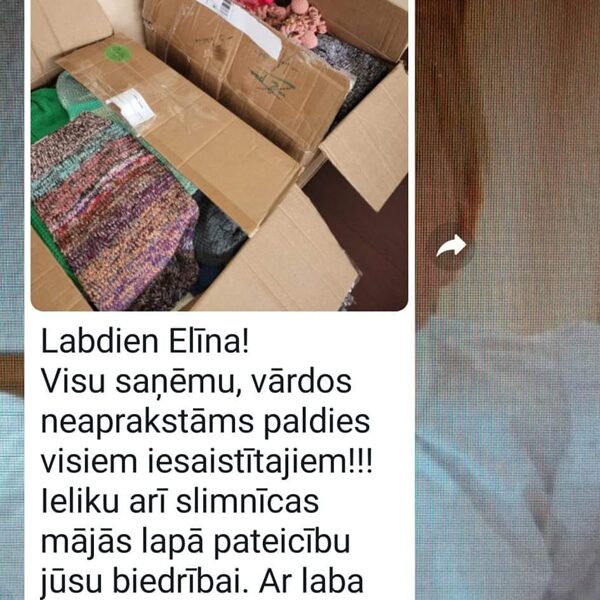Forward the boxes photo message

click(452, 246)
